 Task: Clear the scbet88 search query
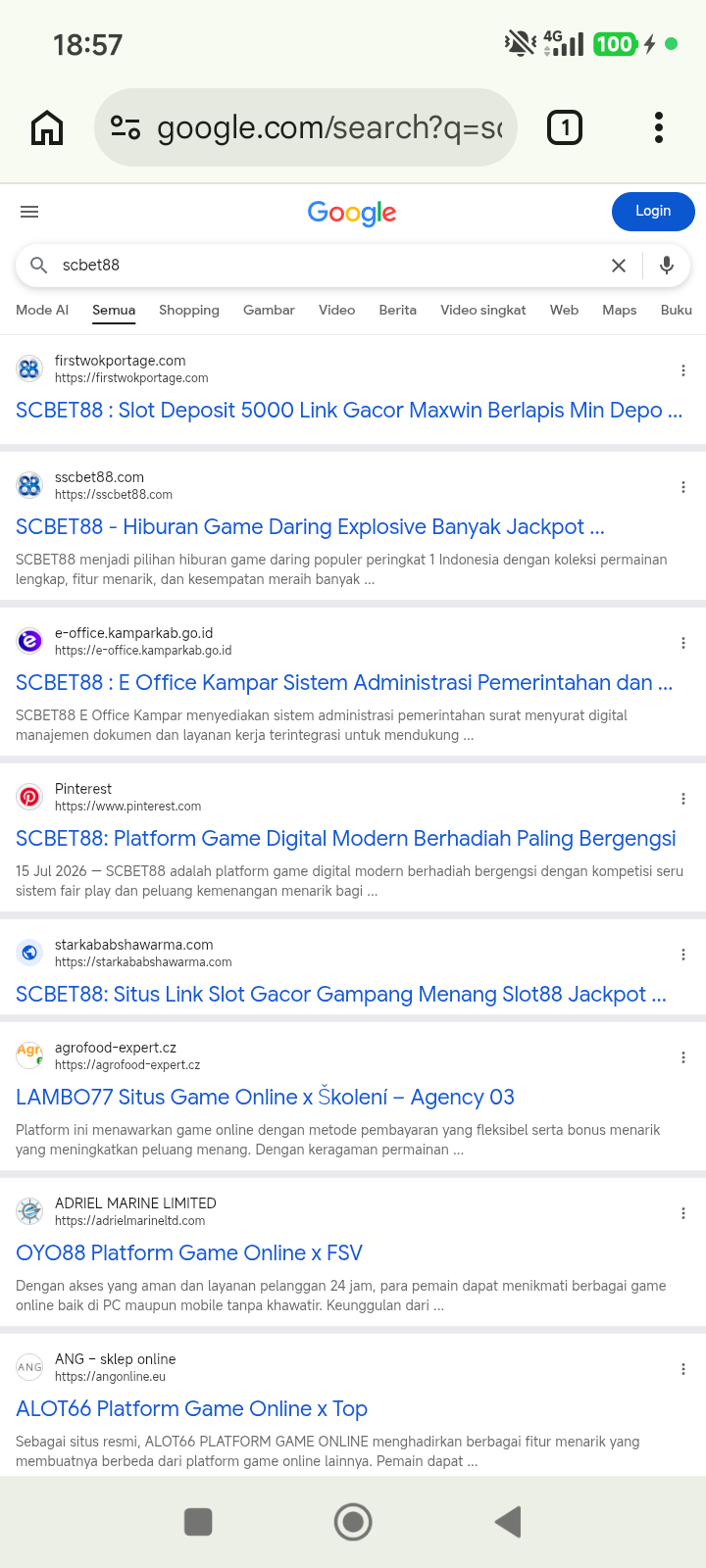[x=619, y=266]
